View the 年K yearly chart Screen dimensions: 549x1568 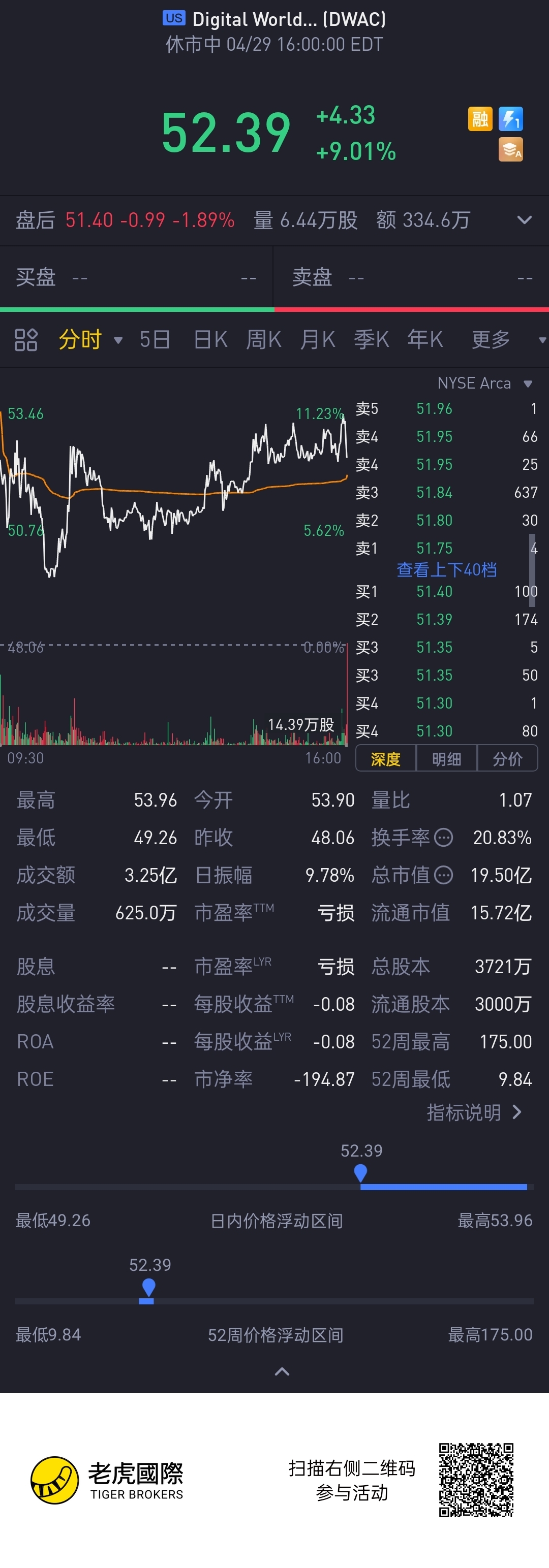pos(424,340)
